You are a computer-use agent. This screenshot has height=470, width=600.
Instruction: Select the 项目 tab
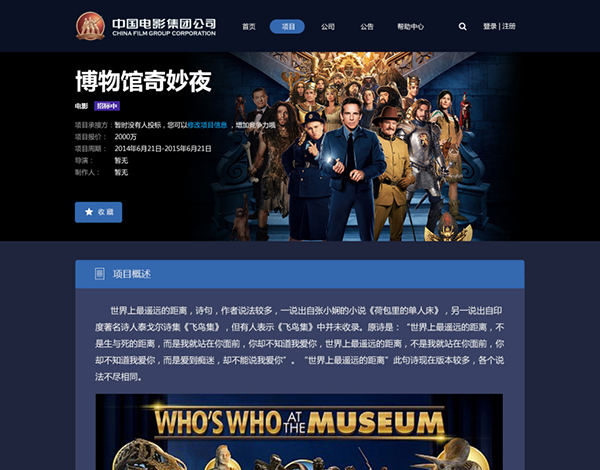288,27
